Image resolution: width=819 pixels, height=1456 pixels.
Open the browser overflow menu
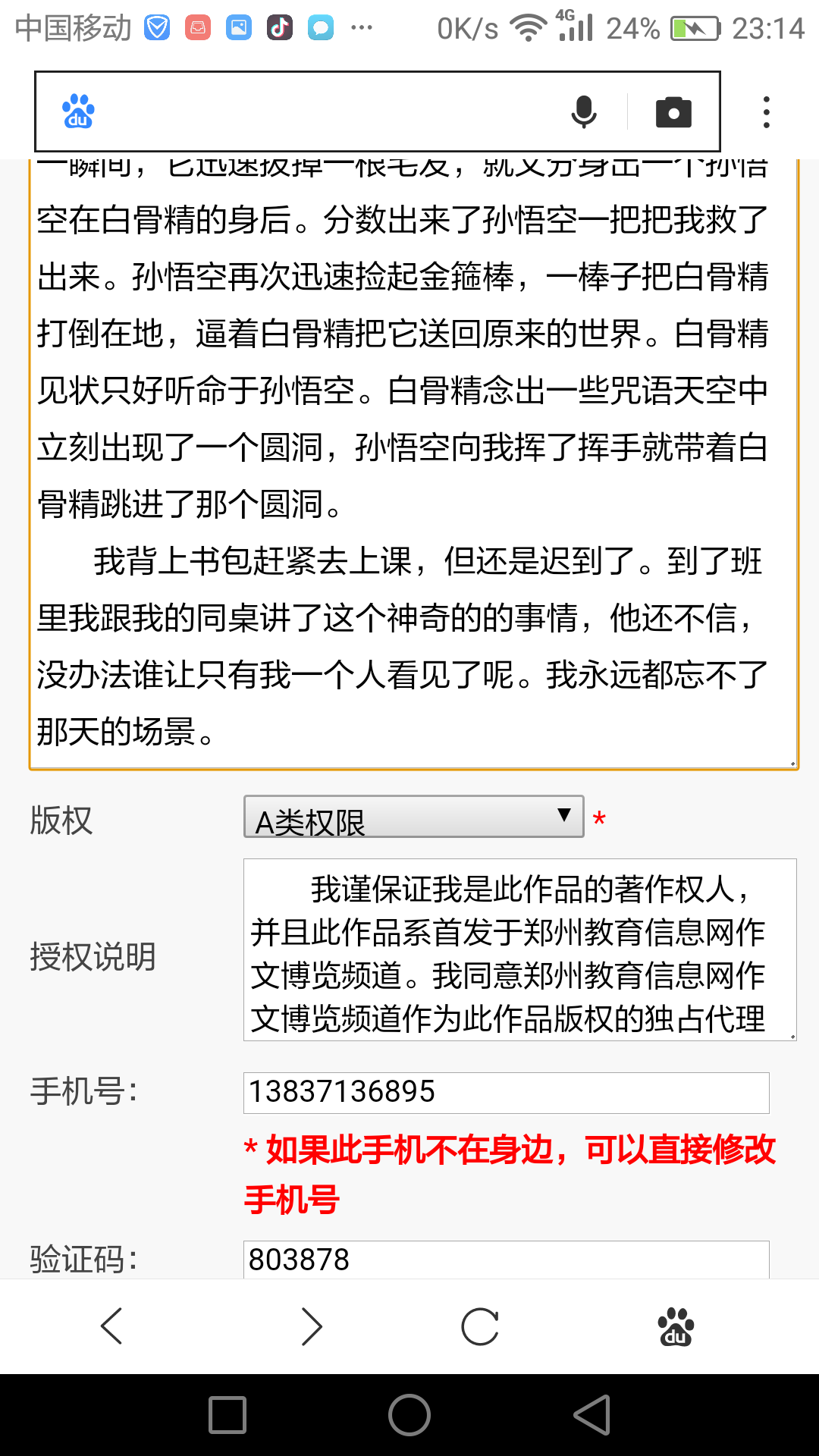(767, 112)
